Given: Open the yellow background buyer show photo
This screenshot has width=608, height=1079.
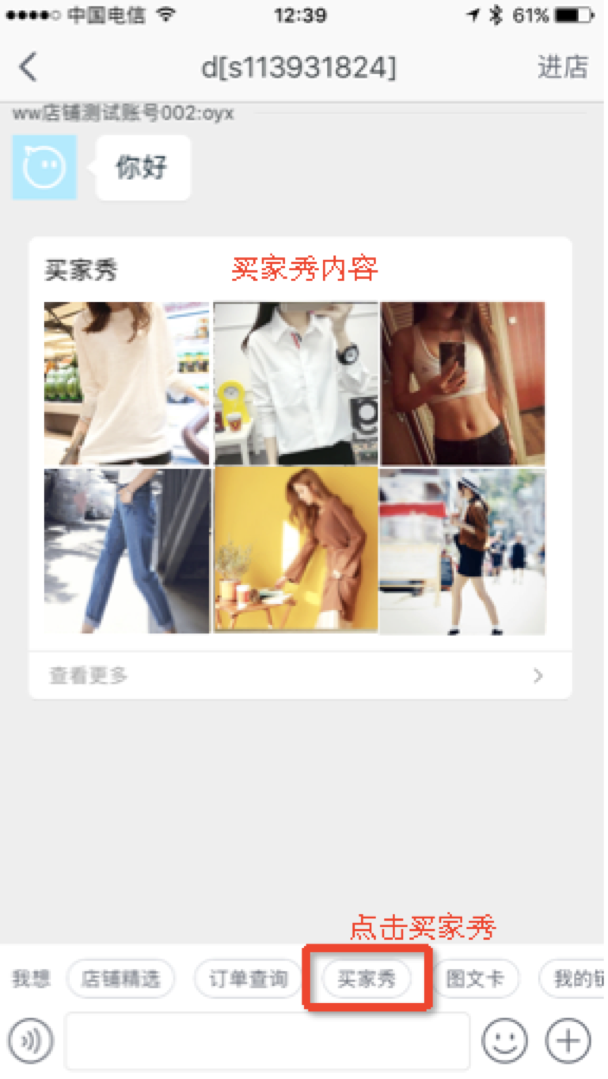Looking at the screenshot, I should pos(296,551).
